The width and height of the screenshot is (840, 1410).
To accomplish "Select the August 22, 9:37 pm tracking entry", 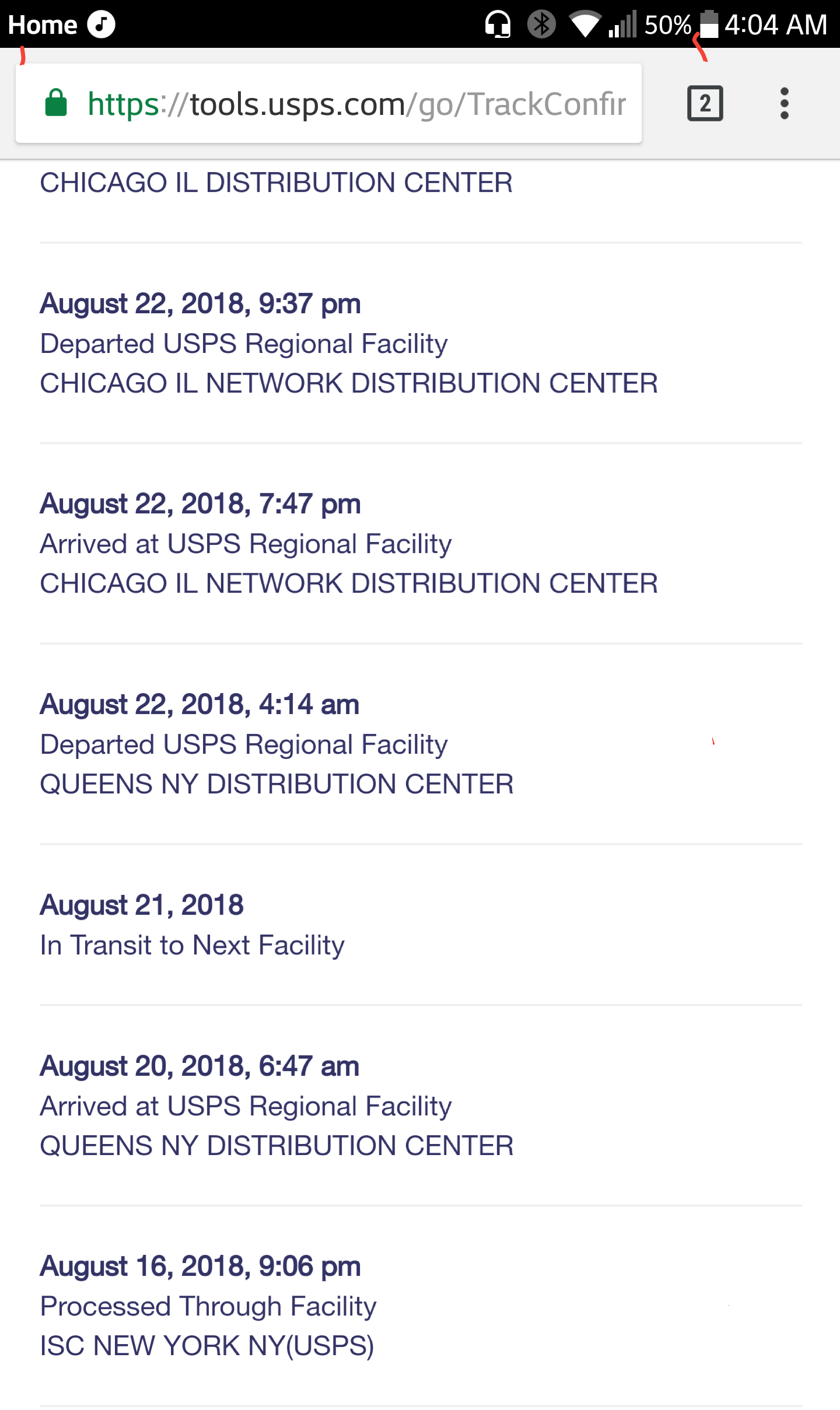I will 199,303.
